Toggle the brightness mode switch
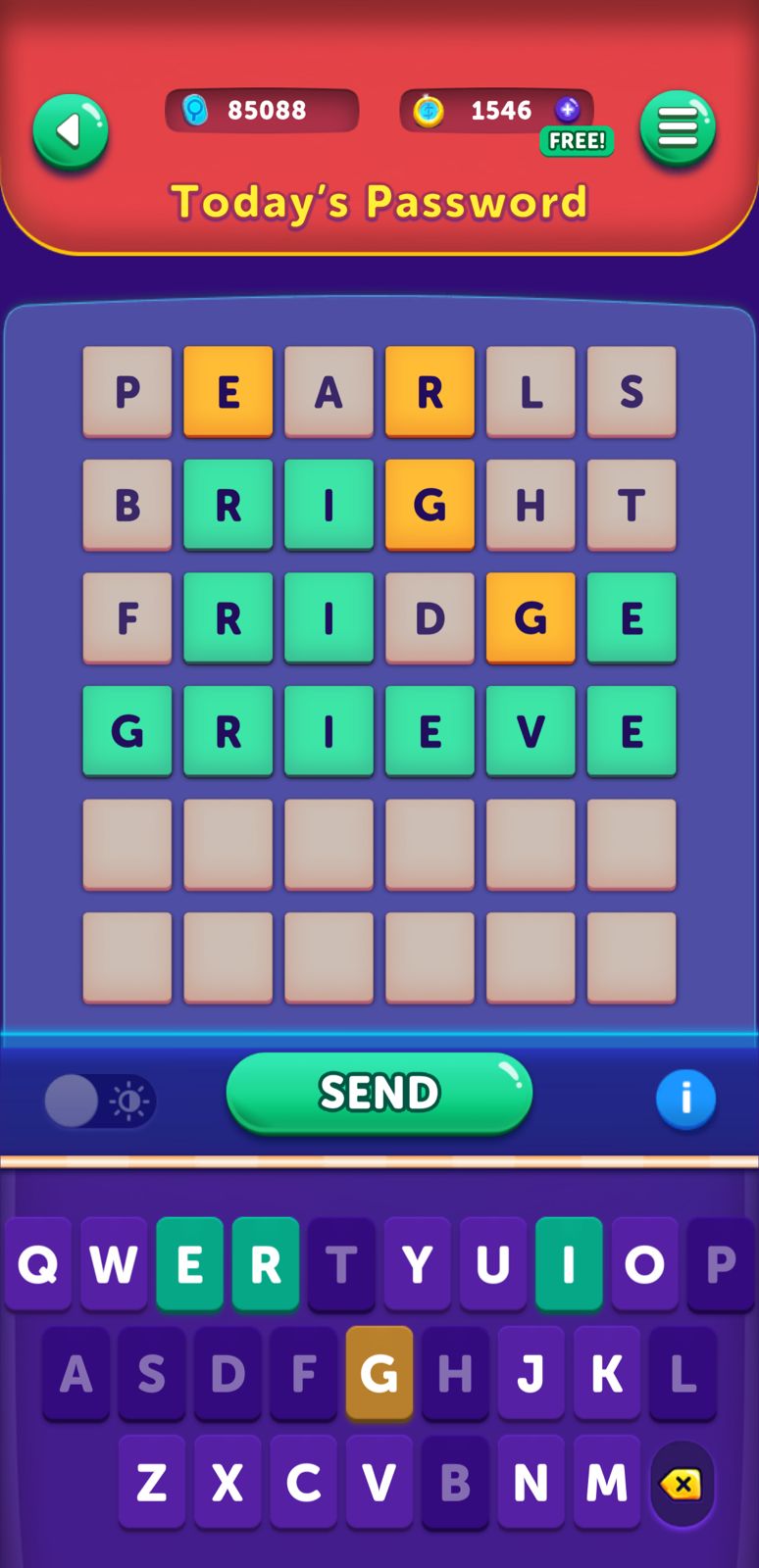 (100, 1101)
